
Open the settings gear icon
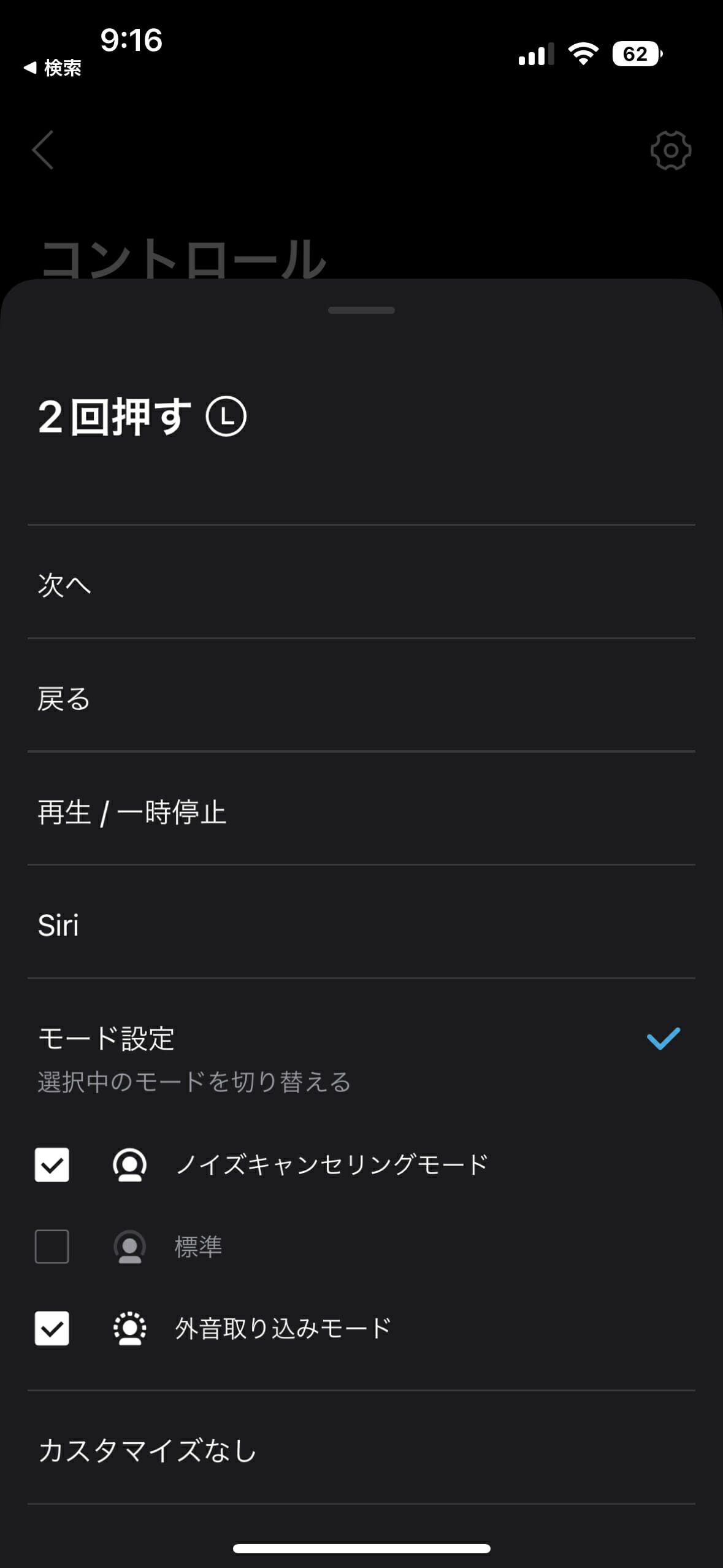[x=671, y=150]
